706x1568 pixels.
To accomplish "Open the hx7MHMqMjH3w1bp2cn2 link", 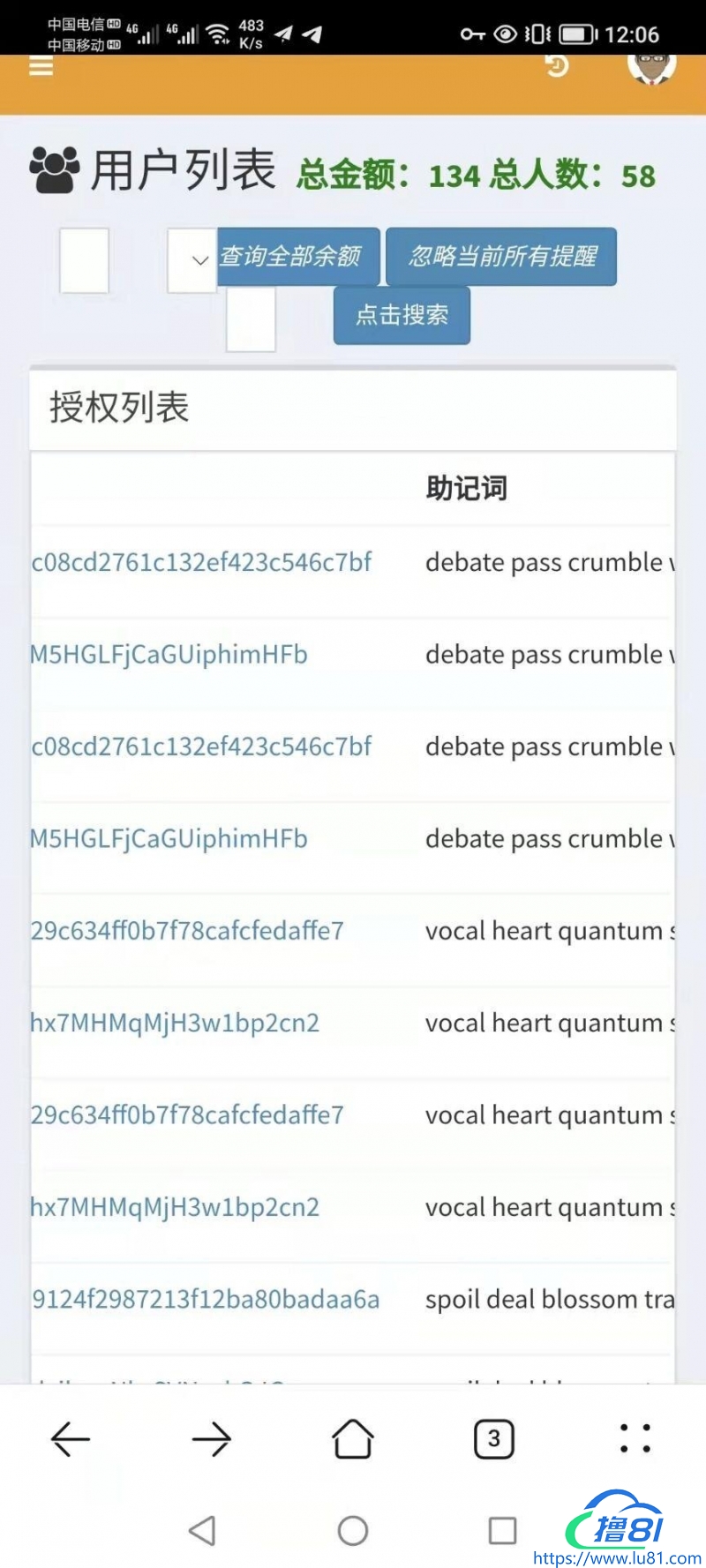I will coord(174,1023).
